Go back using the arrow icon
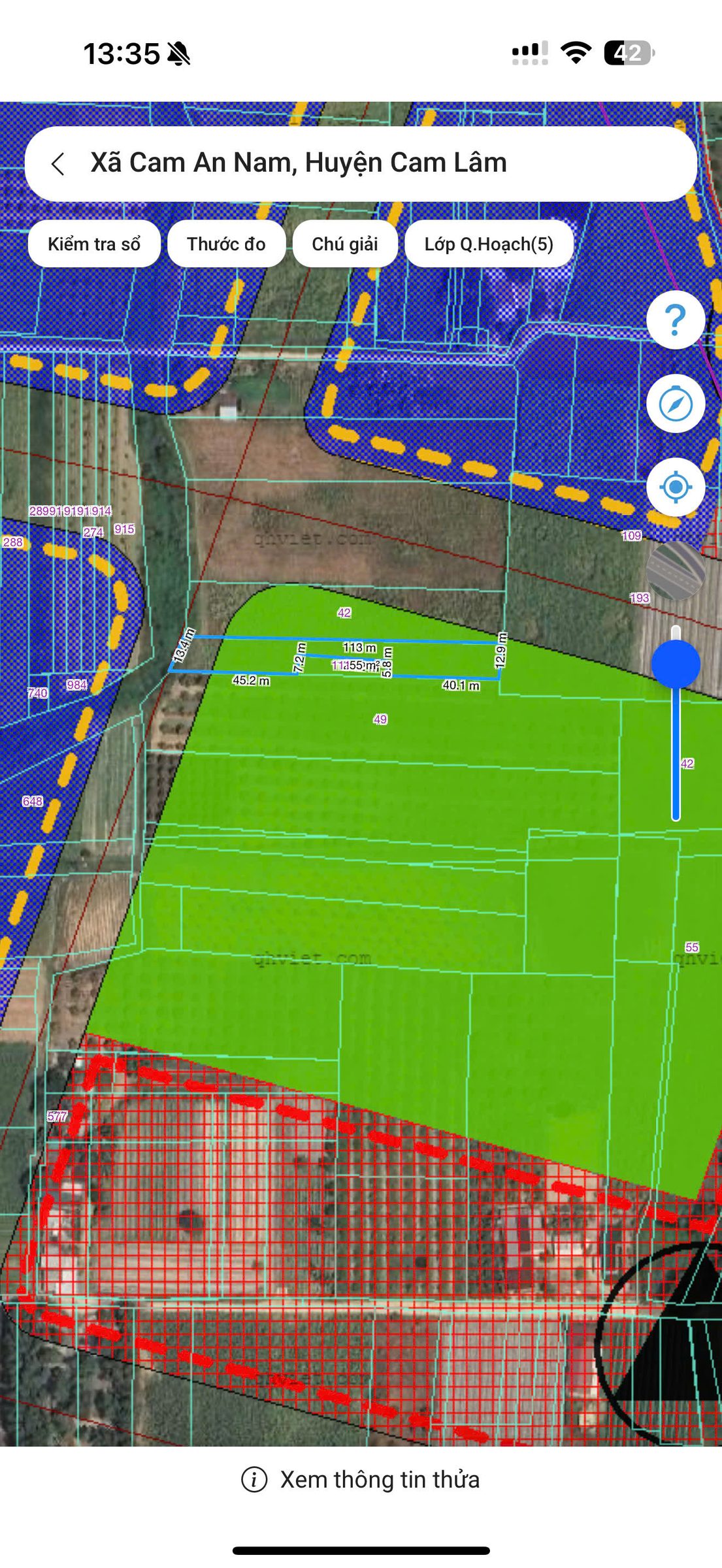The image size is (722, 1568). (x=58, y=164)
